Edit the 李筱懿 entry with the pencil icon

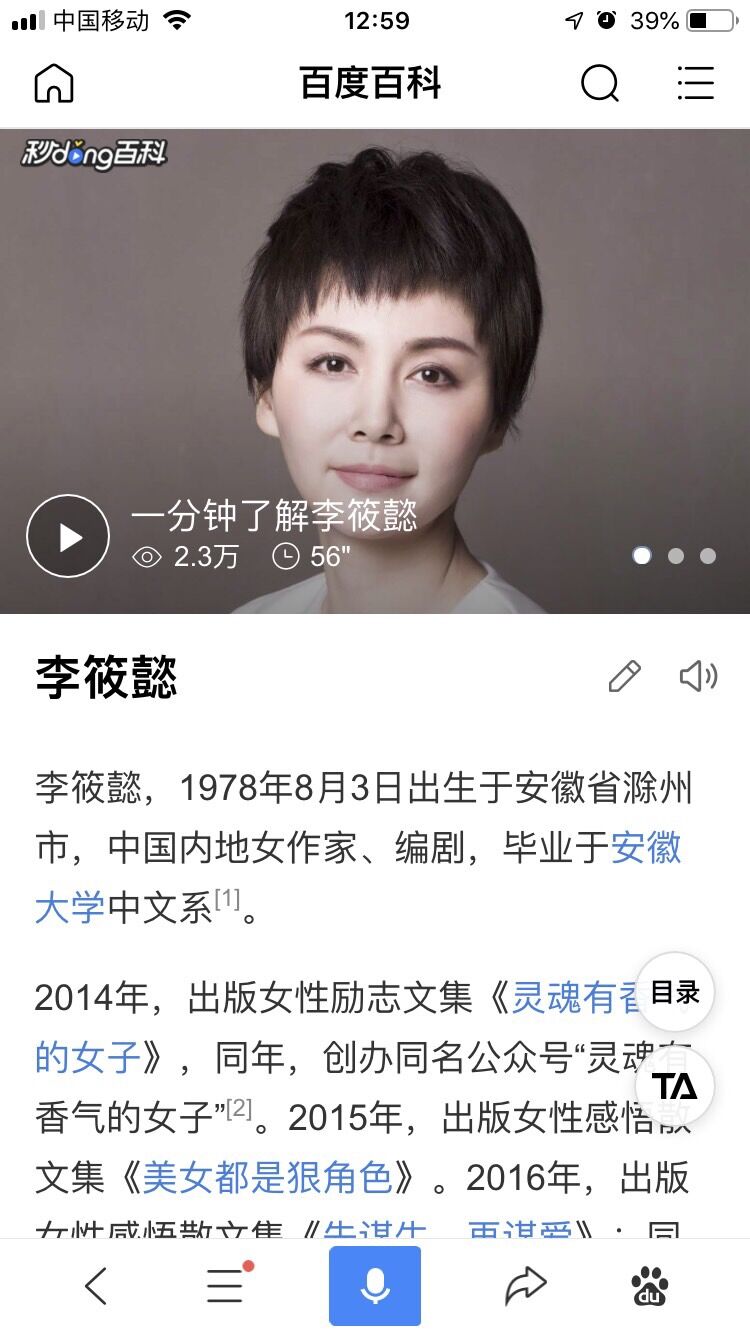tap(624, 677)
